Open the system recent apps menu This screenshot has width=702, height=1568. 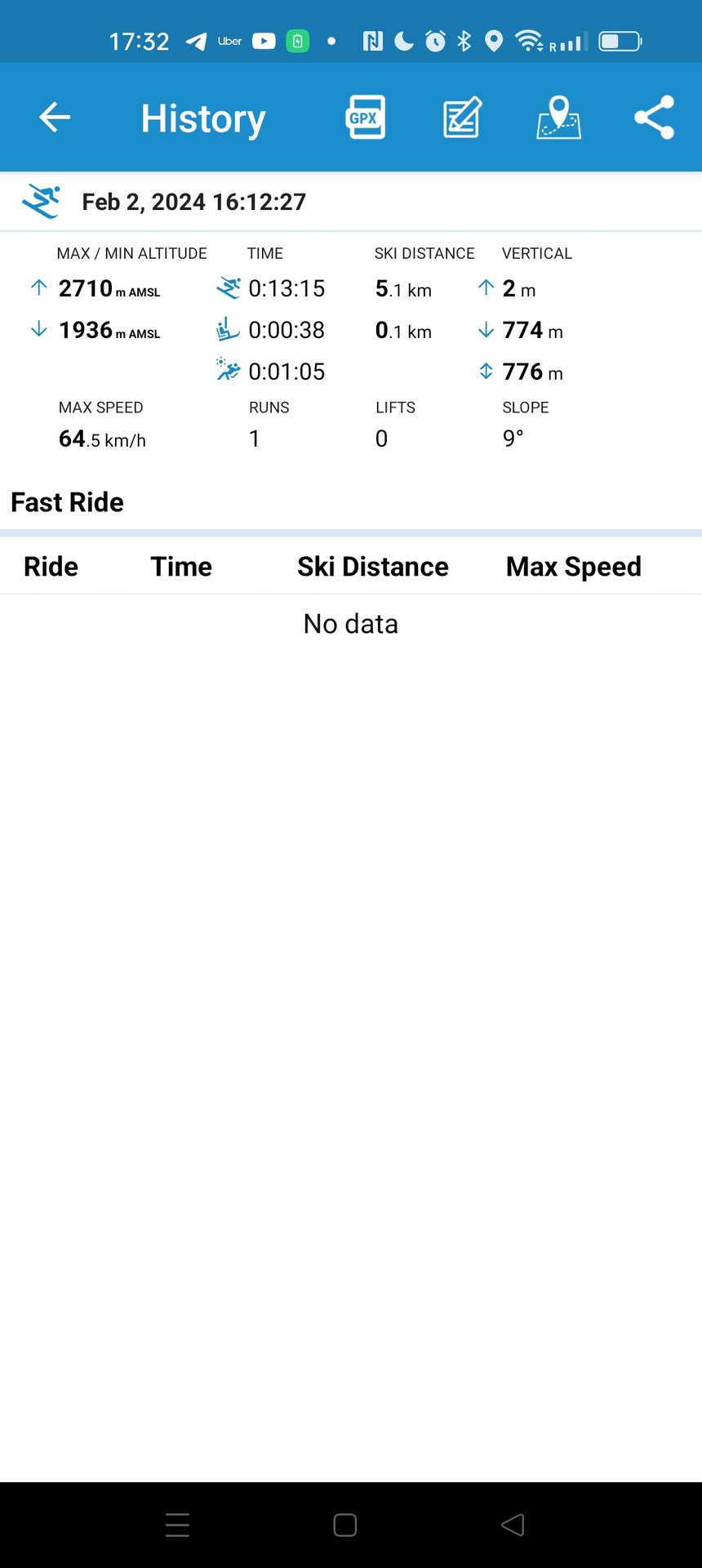pos(177,1525)
